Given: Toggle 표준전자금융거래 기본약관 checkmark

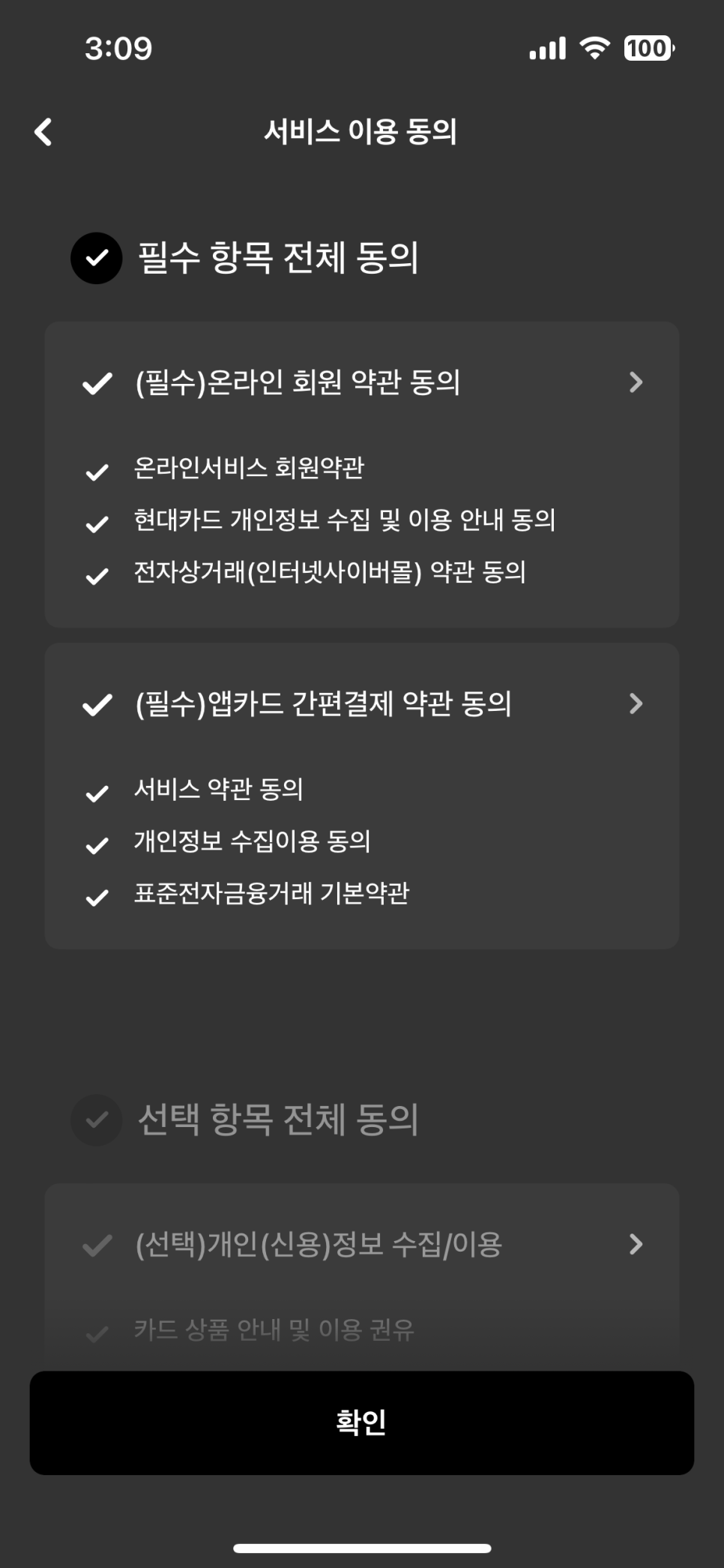Looking at the screenshot, I should point(97,898).
